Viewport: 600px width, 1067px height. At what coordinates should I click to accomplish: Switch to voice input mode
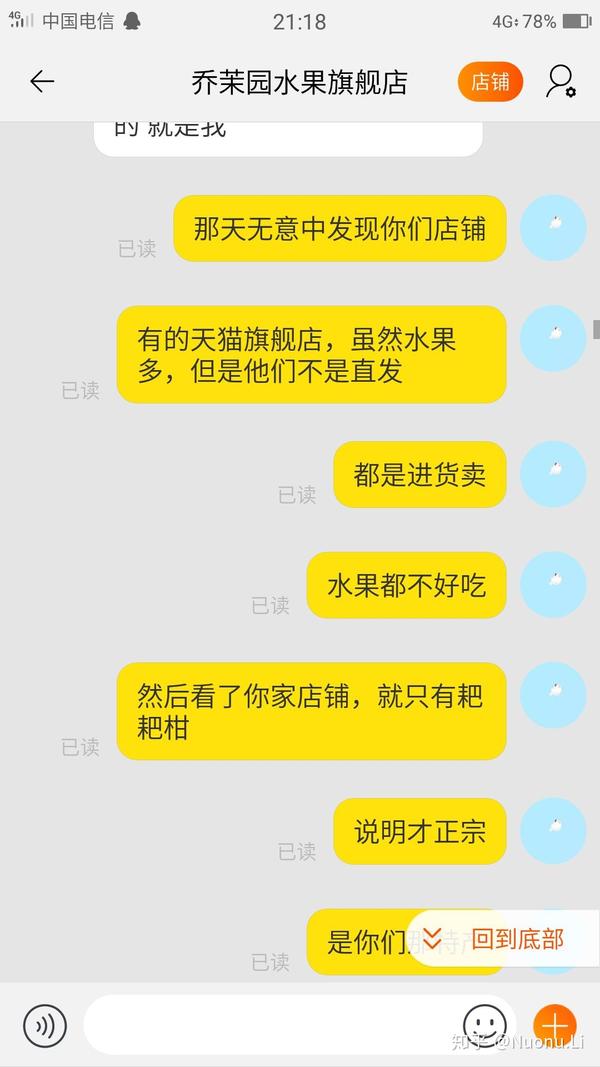[x=45, y=1026]
